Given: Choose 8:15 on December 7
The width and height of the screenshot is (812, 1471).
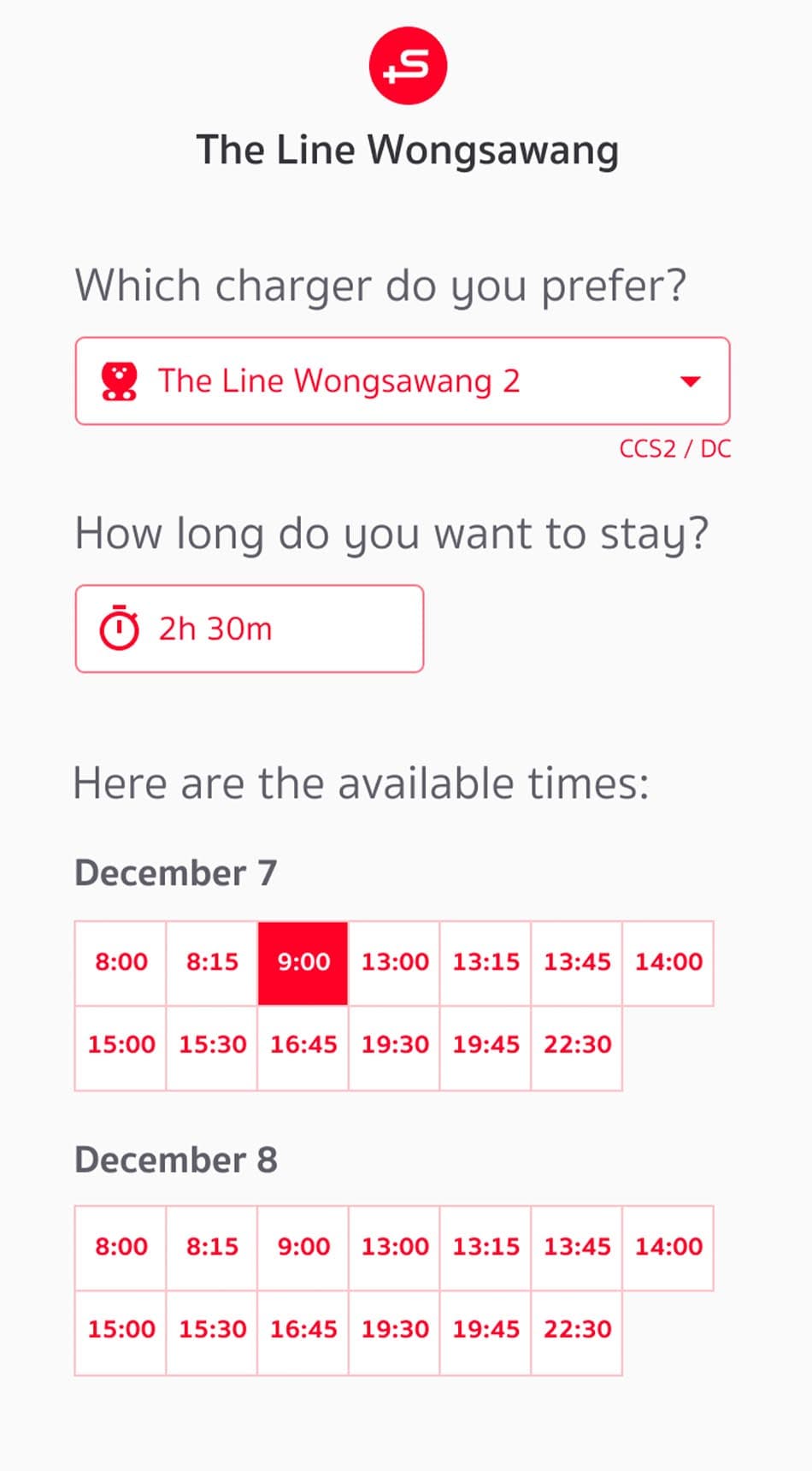Looking at the screenshot, I should pyautogui.click(x=212, y=962).
